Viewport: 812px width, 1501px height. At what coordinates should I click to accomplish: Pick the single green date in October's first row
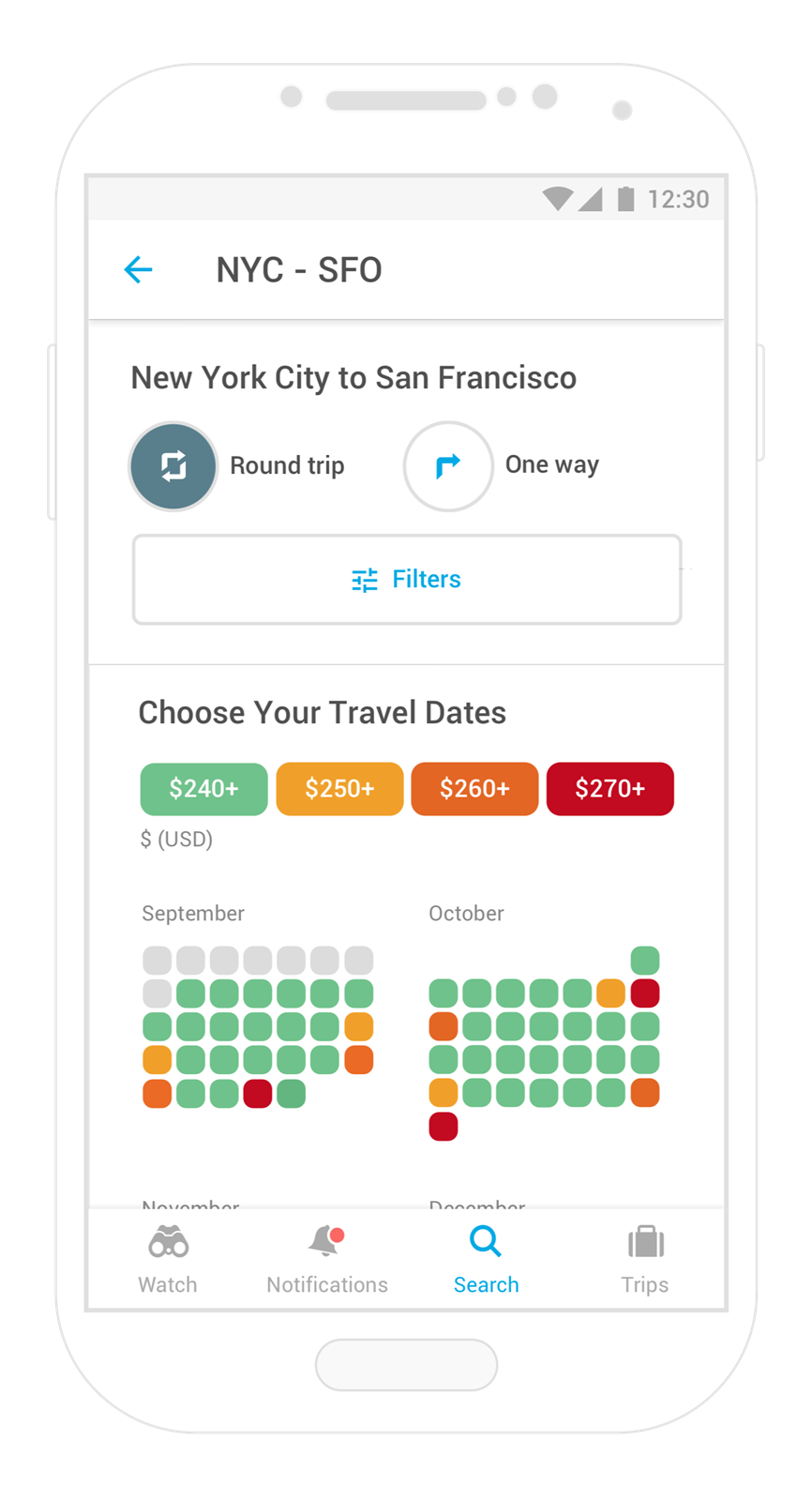coord(645,961)
